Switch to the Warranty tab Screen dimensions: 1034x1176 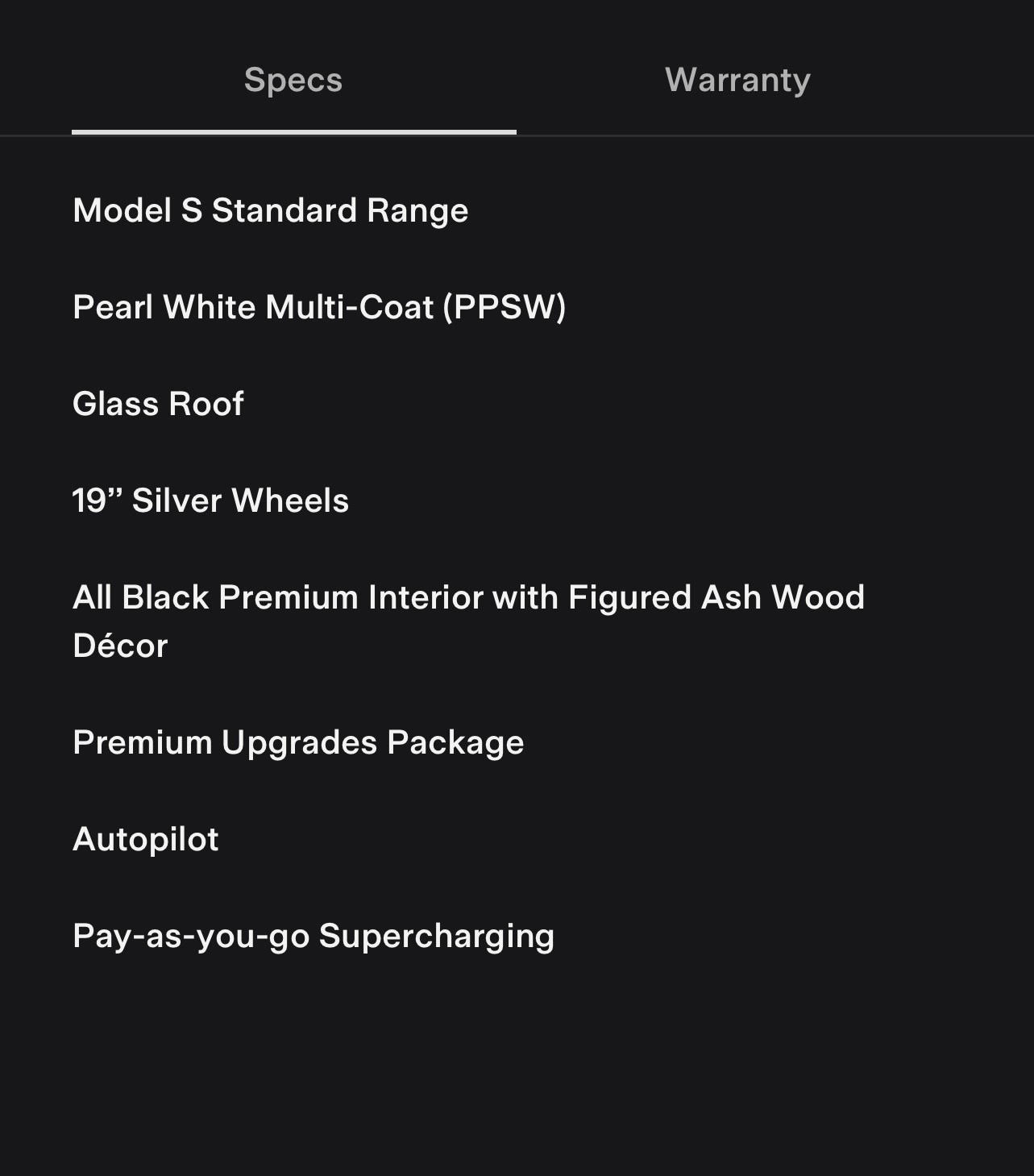(737, 80)
